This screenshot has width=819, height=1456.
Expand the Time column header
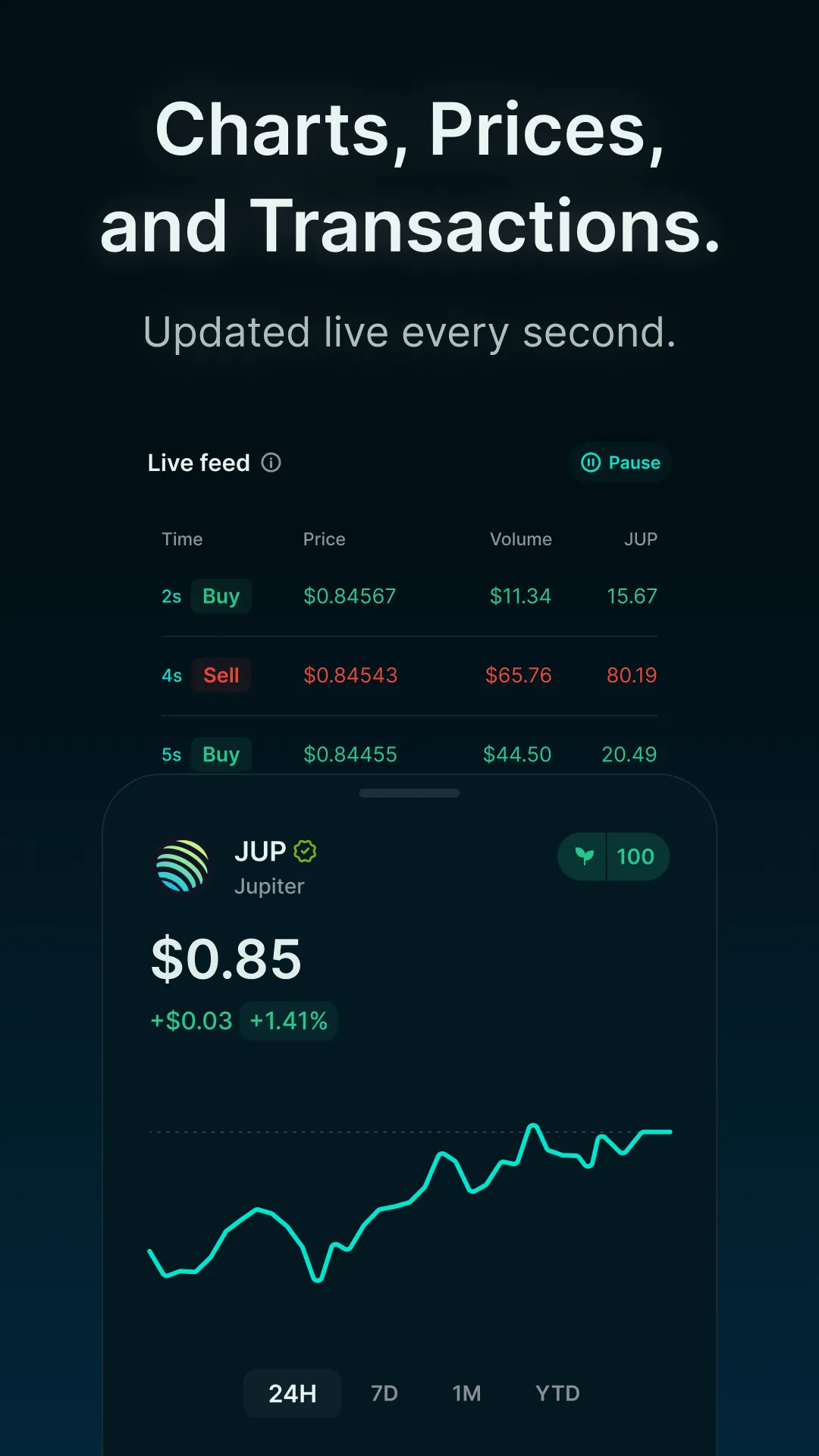182,539
